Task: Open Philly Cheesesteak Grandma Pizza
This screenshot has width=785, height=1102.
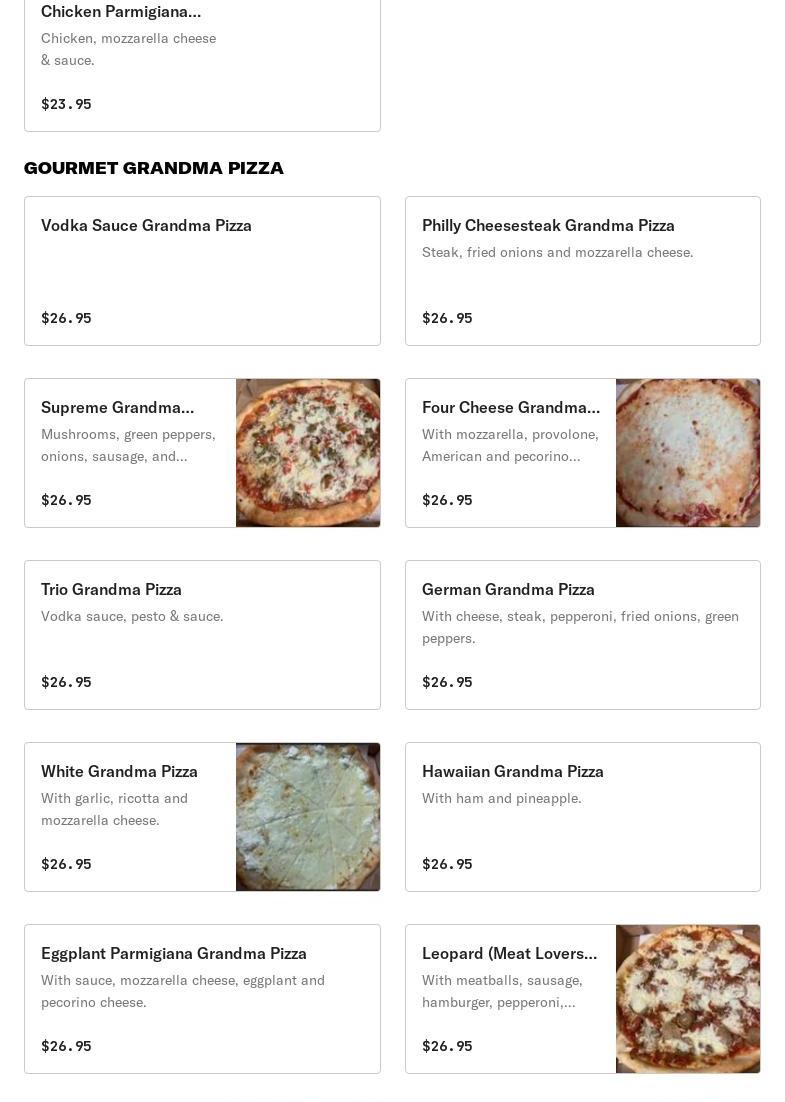Action: tap(582, 271)
